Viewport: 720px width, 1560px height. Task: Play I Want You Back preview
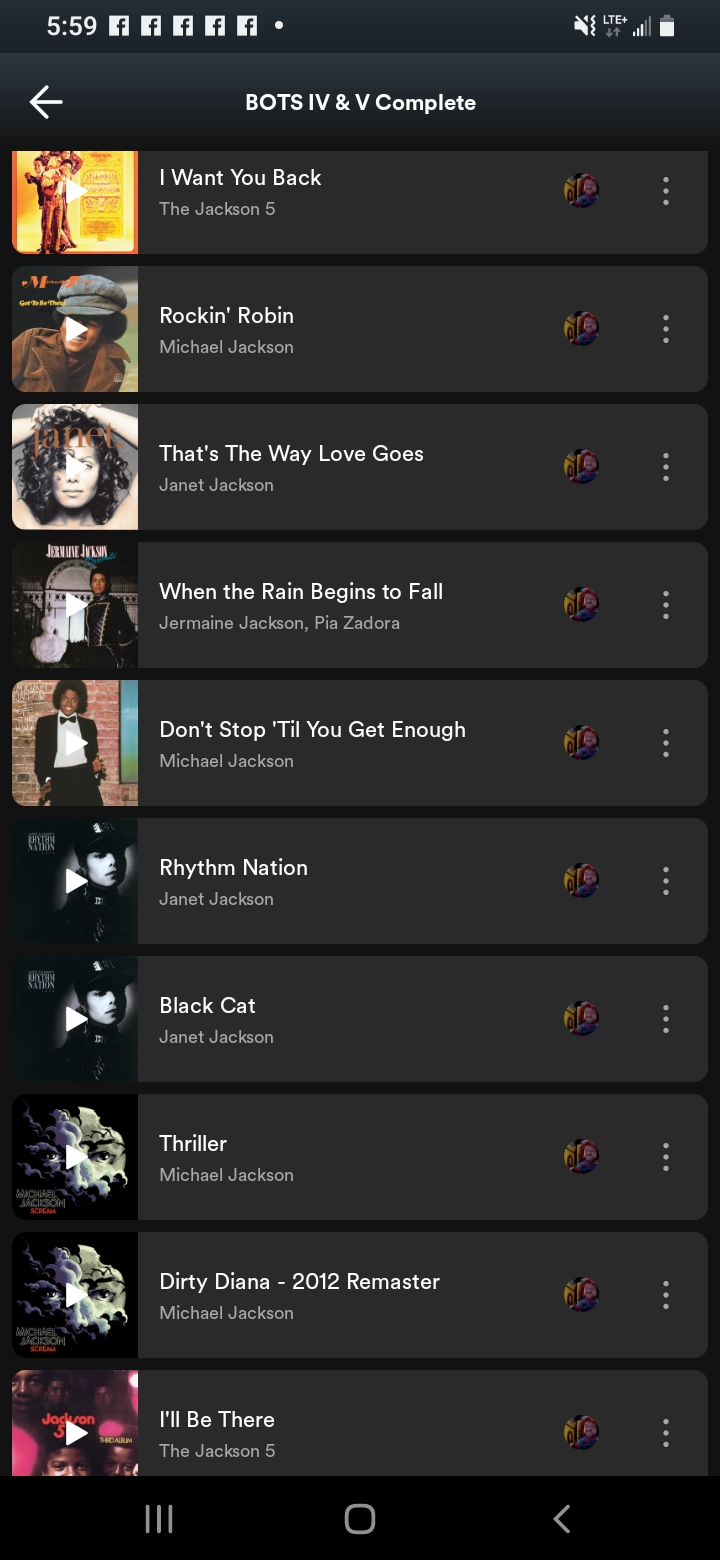tap(76, 192)
